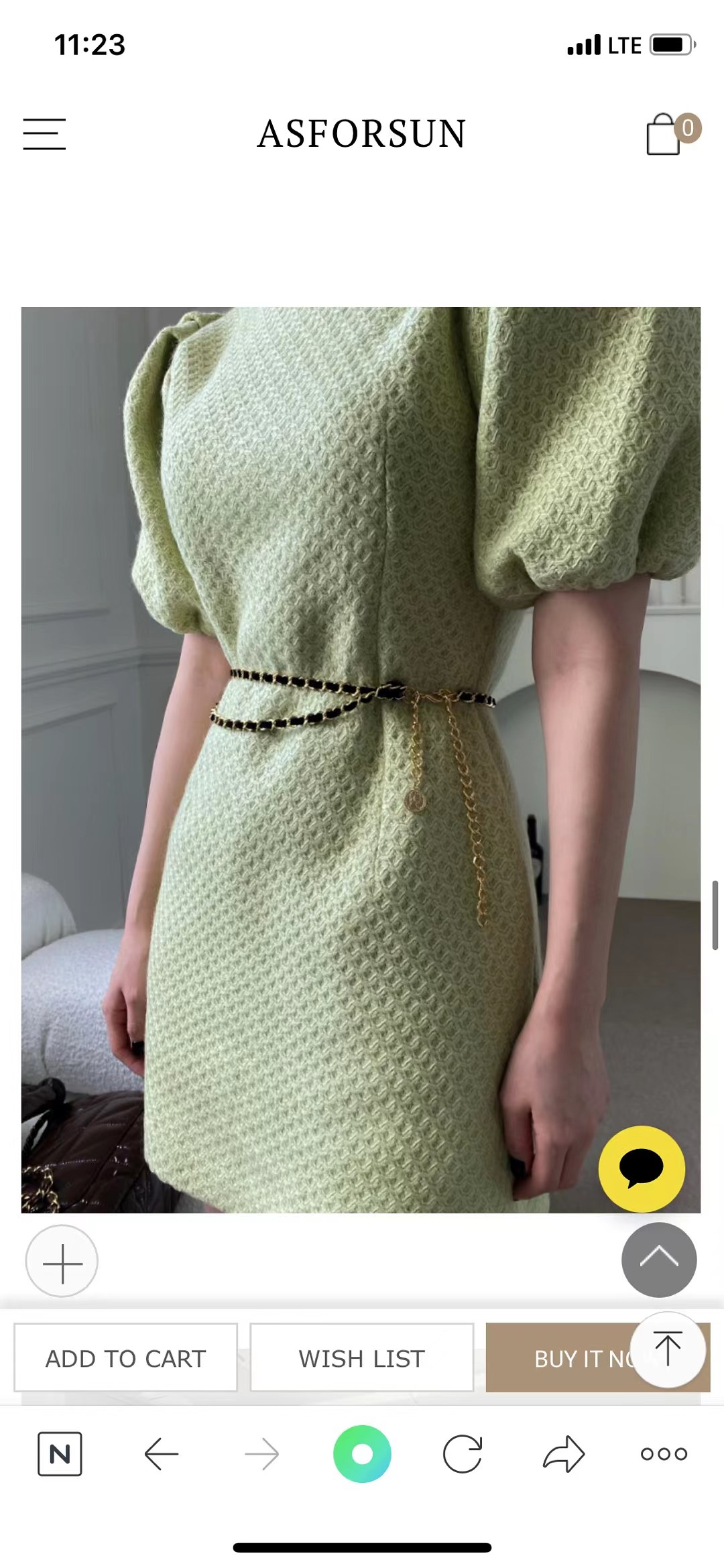Tap the green circle browser button

tap(362, 1454)
